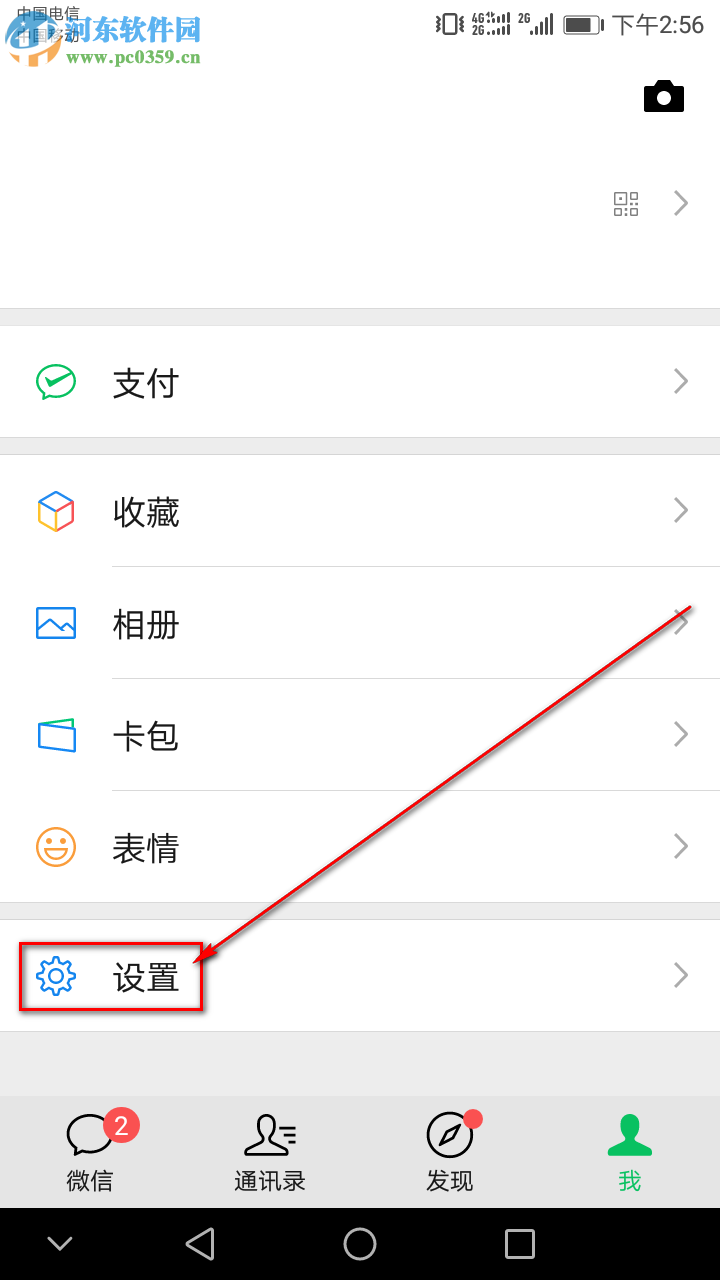The width and height of the screenshot is (720, 1280).
Task: Open 卡包 (Card Package) via the card icon
Action: (57, 735)
